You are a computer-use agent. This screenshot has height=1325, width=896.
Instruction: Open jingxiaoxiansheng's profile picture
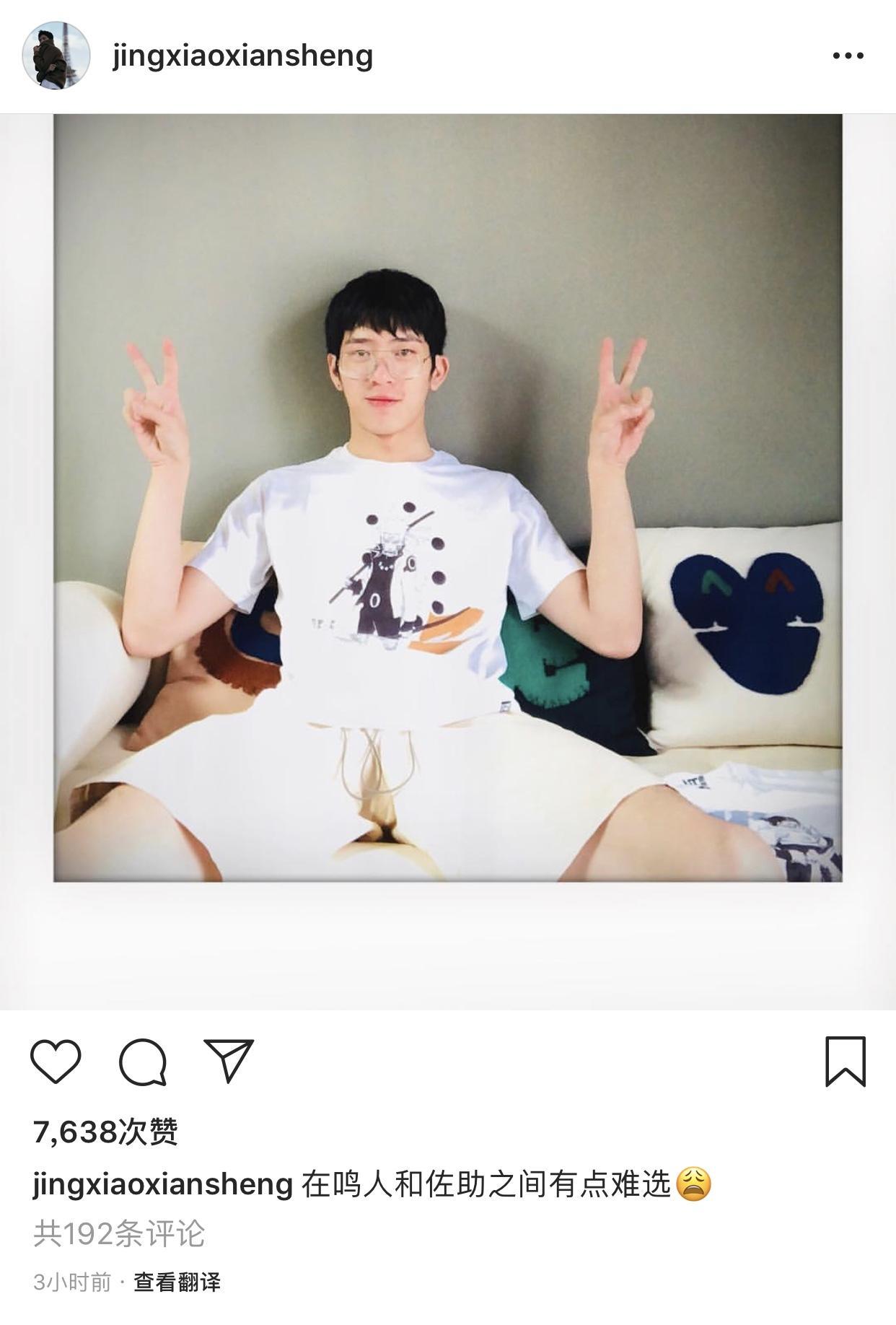[x=56, y=56]
